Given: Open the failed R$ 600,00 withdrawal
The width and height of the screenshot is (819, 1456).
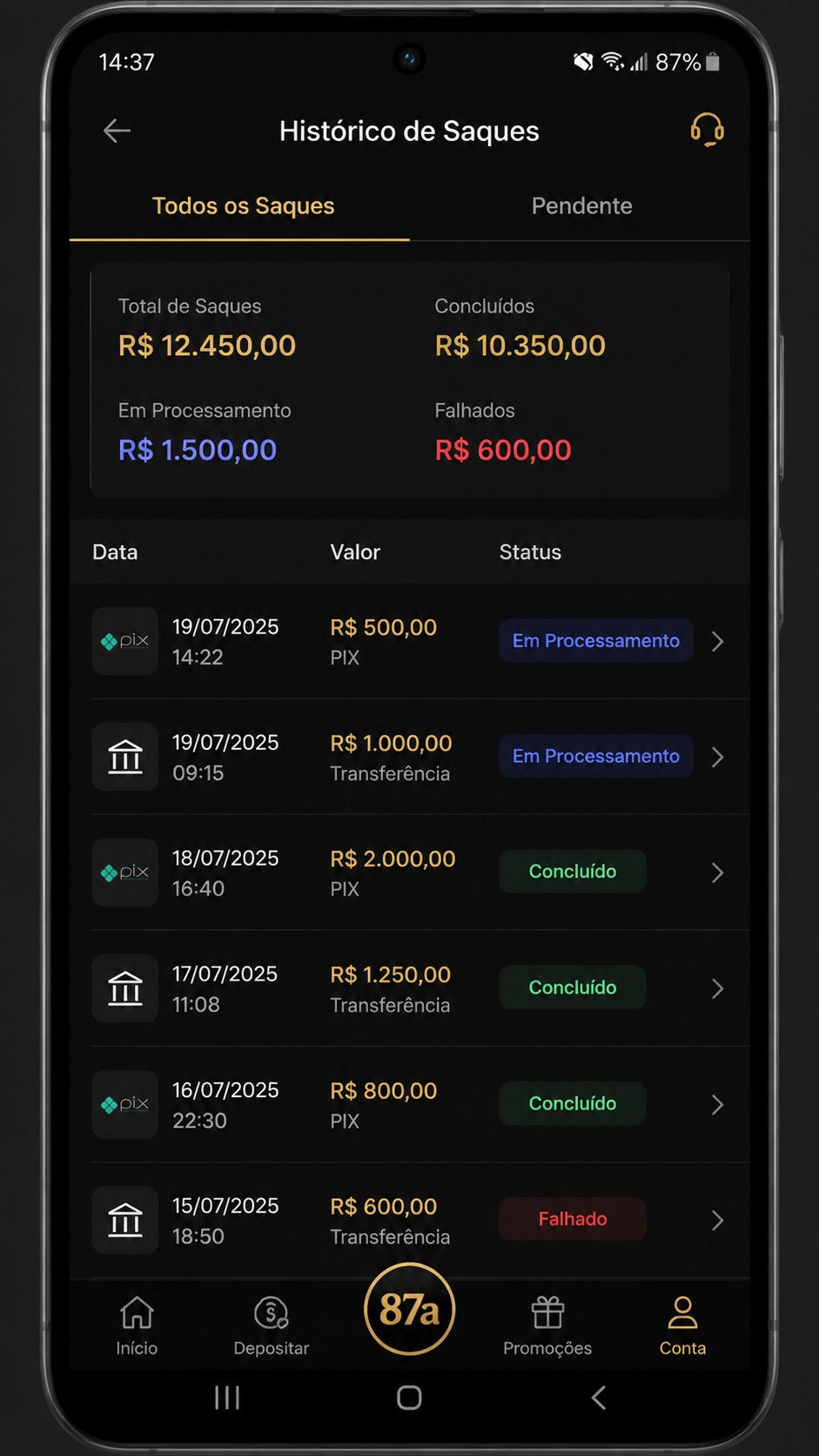Looking at the screenshot, I should (x=409, y=1220).
